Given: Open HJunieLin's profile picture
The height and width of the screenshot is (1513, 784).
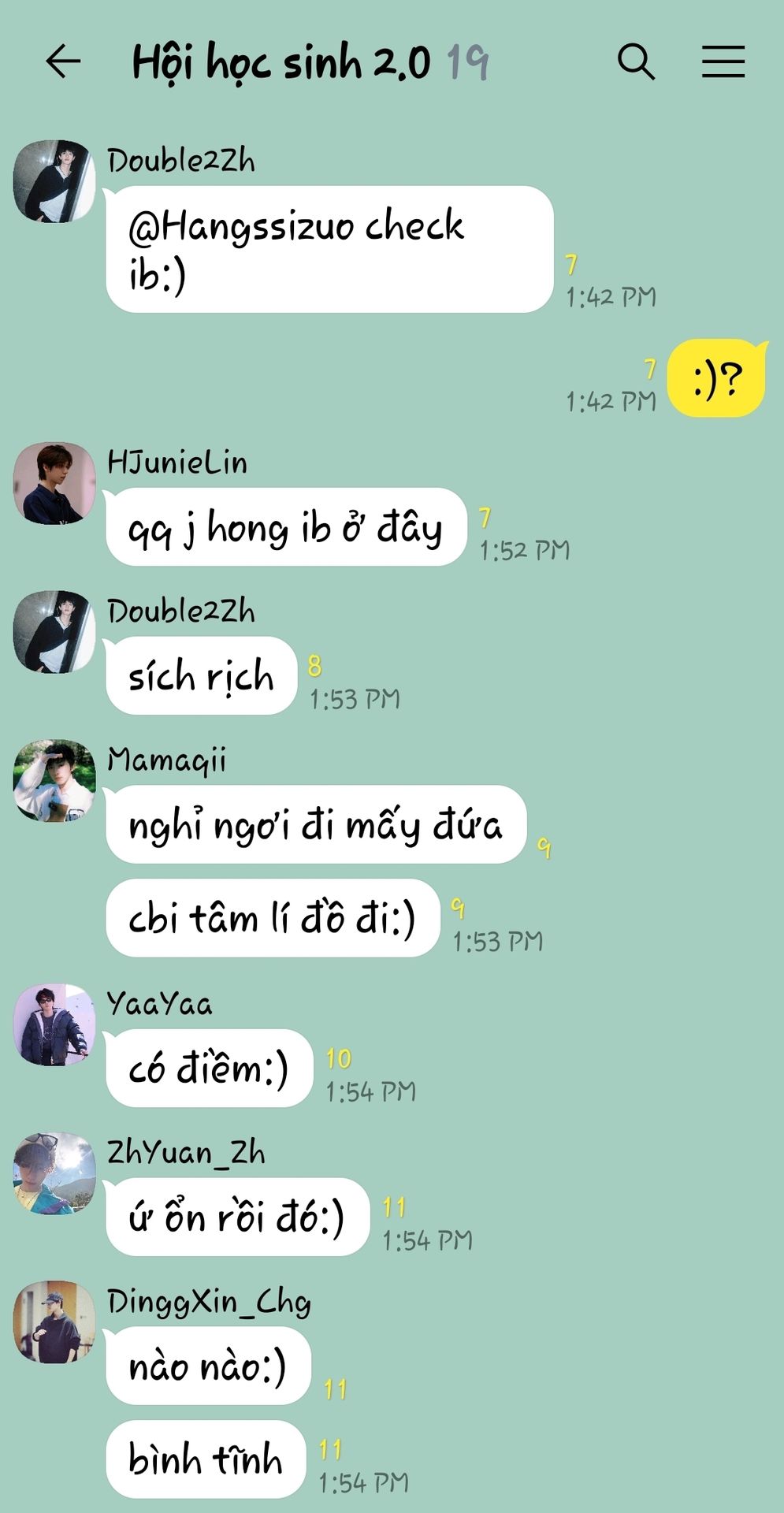Looking at the screenshot, I should pos(54,483).
